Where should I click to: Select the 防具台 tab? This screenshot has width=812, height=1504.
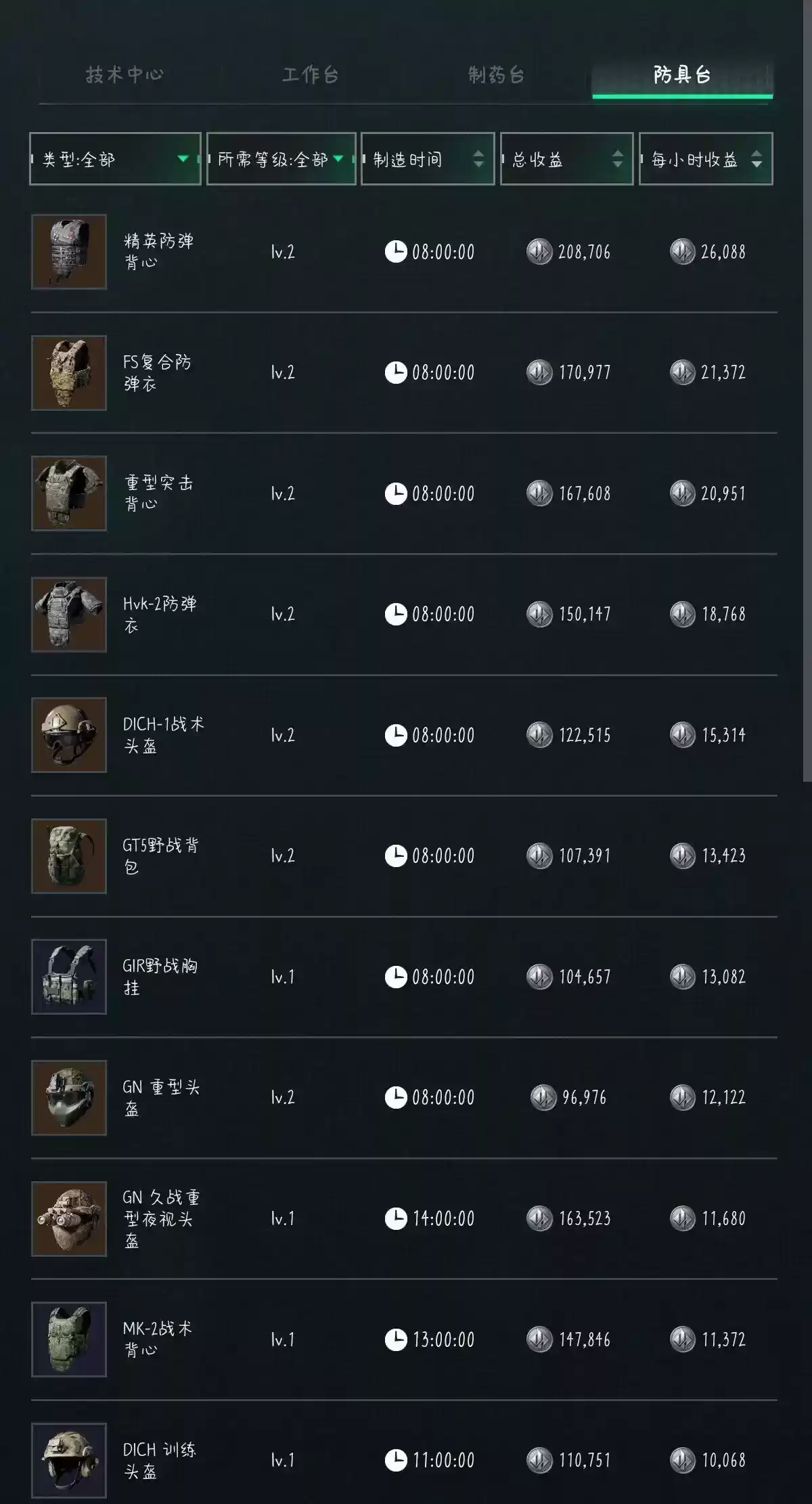click(682, 74)
